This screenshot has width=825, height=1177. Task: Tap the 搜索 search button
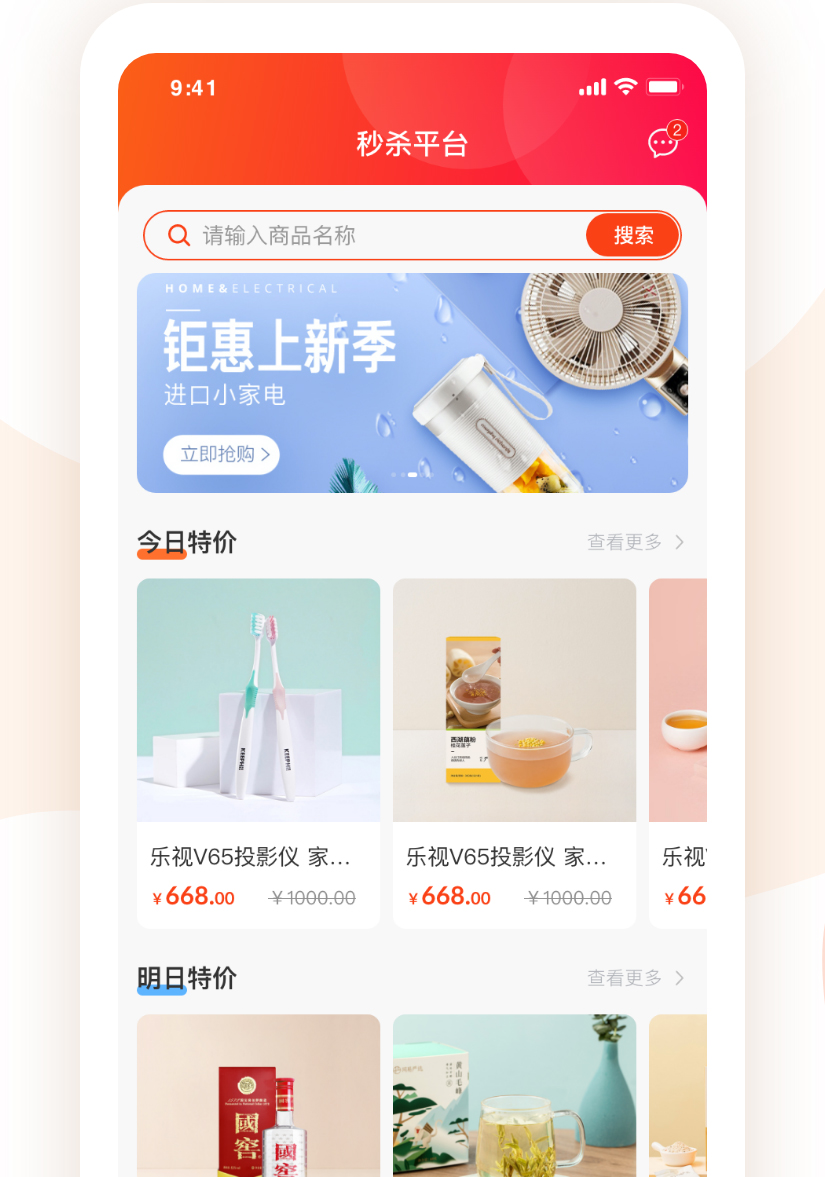[633, 236]
